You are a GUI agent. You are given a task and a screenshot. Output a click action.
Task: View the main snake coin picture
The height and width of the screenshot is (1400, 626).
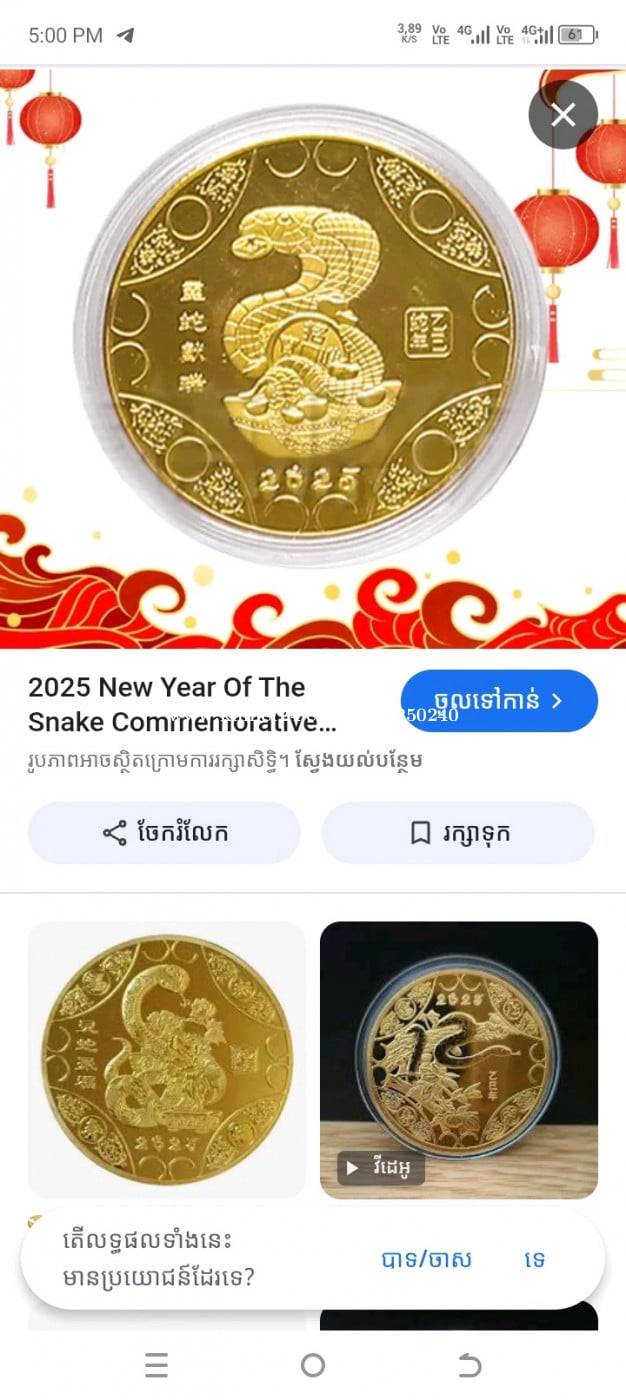(312, 340)
